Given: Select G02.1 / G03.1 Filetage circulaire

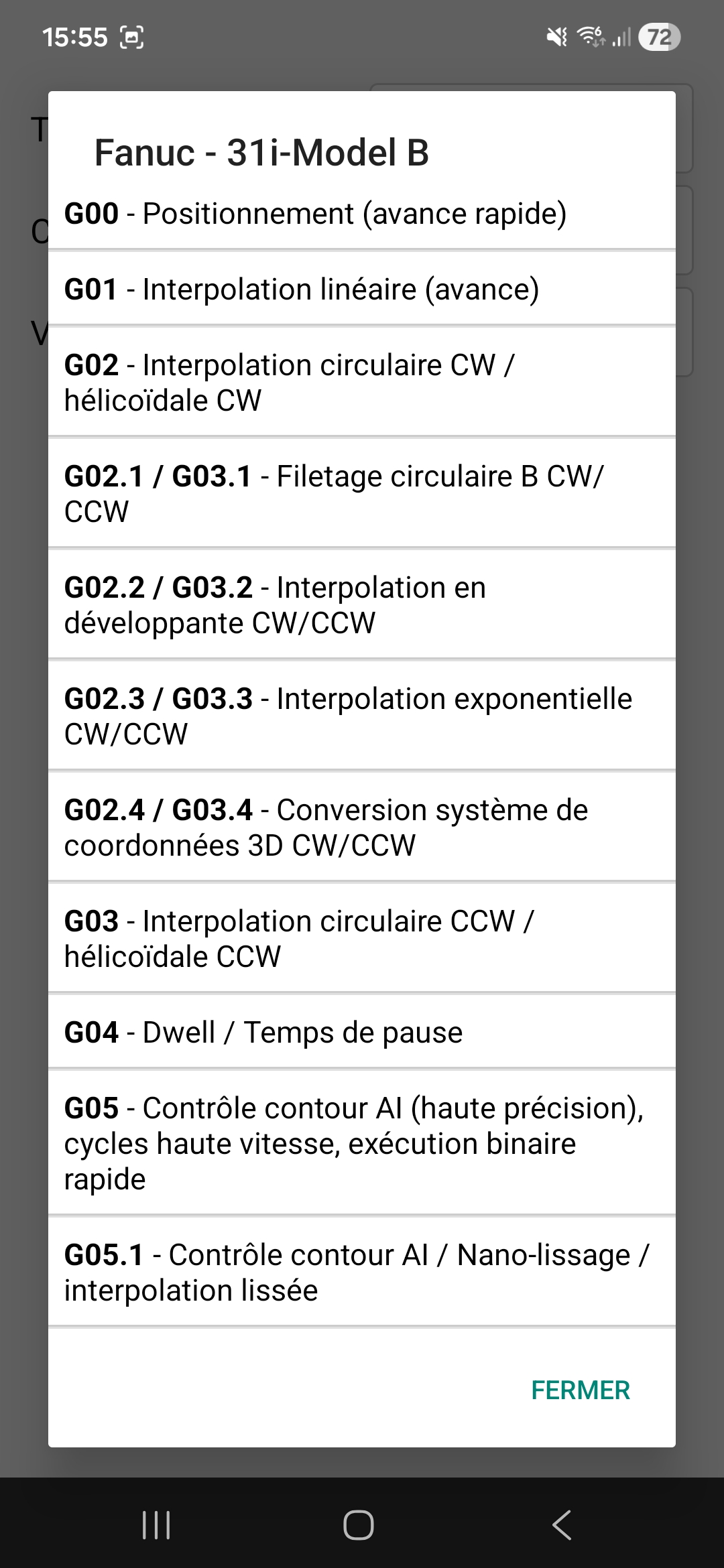Looking at the screenshot, I should [362, 493].
